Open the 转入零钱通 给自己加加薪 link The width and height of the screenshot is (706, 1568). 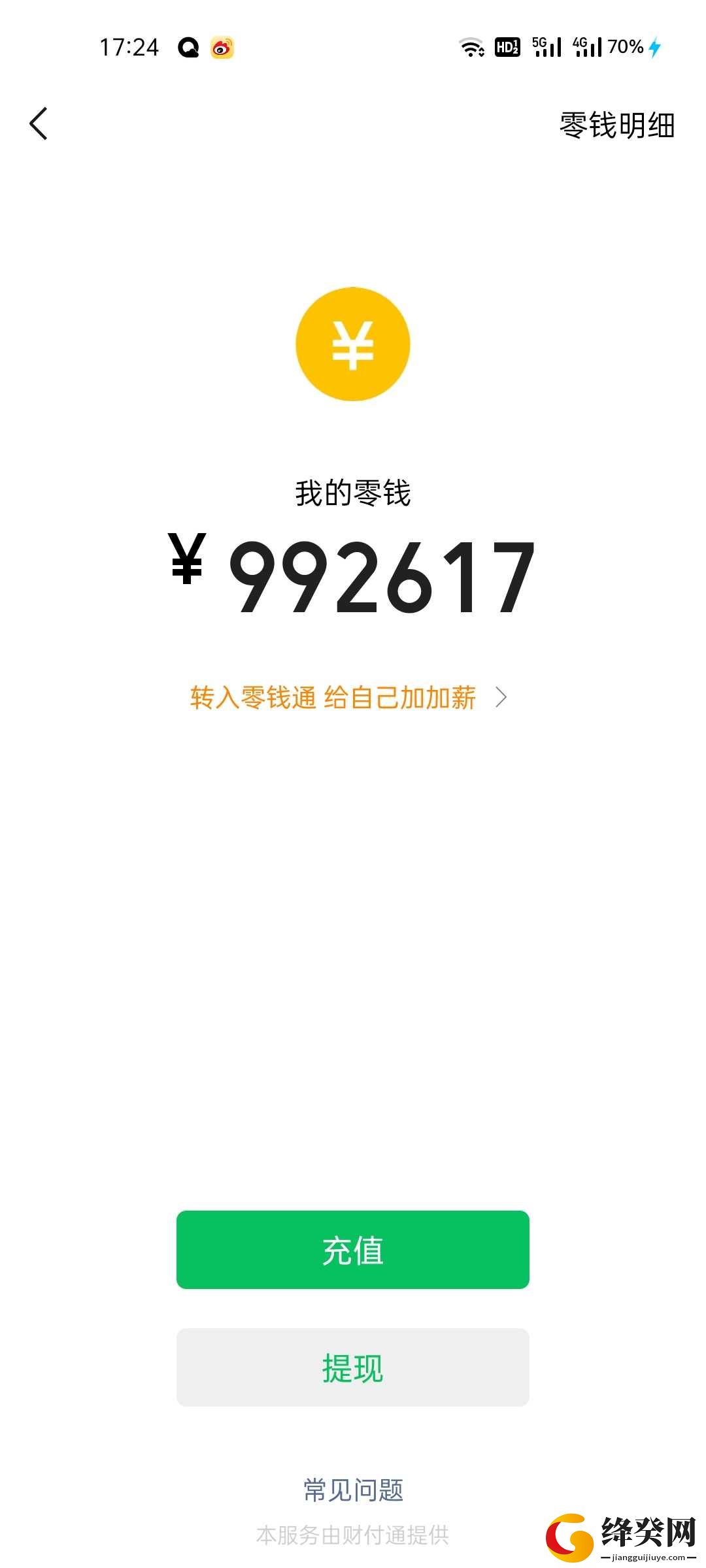coord(348,698)
